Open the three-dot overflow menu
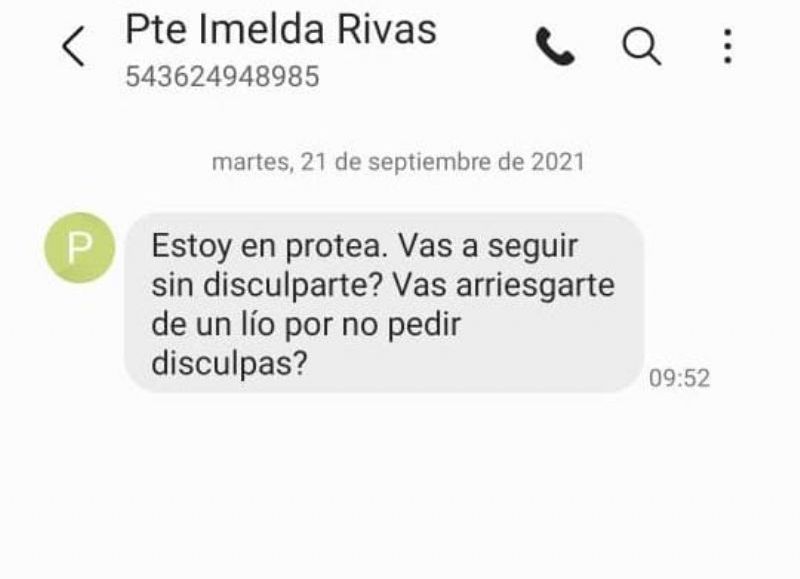Screen dimensions: 800x579 coord(727,46)
